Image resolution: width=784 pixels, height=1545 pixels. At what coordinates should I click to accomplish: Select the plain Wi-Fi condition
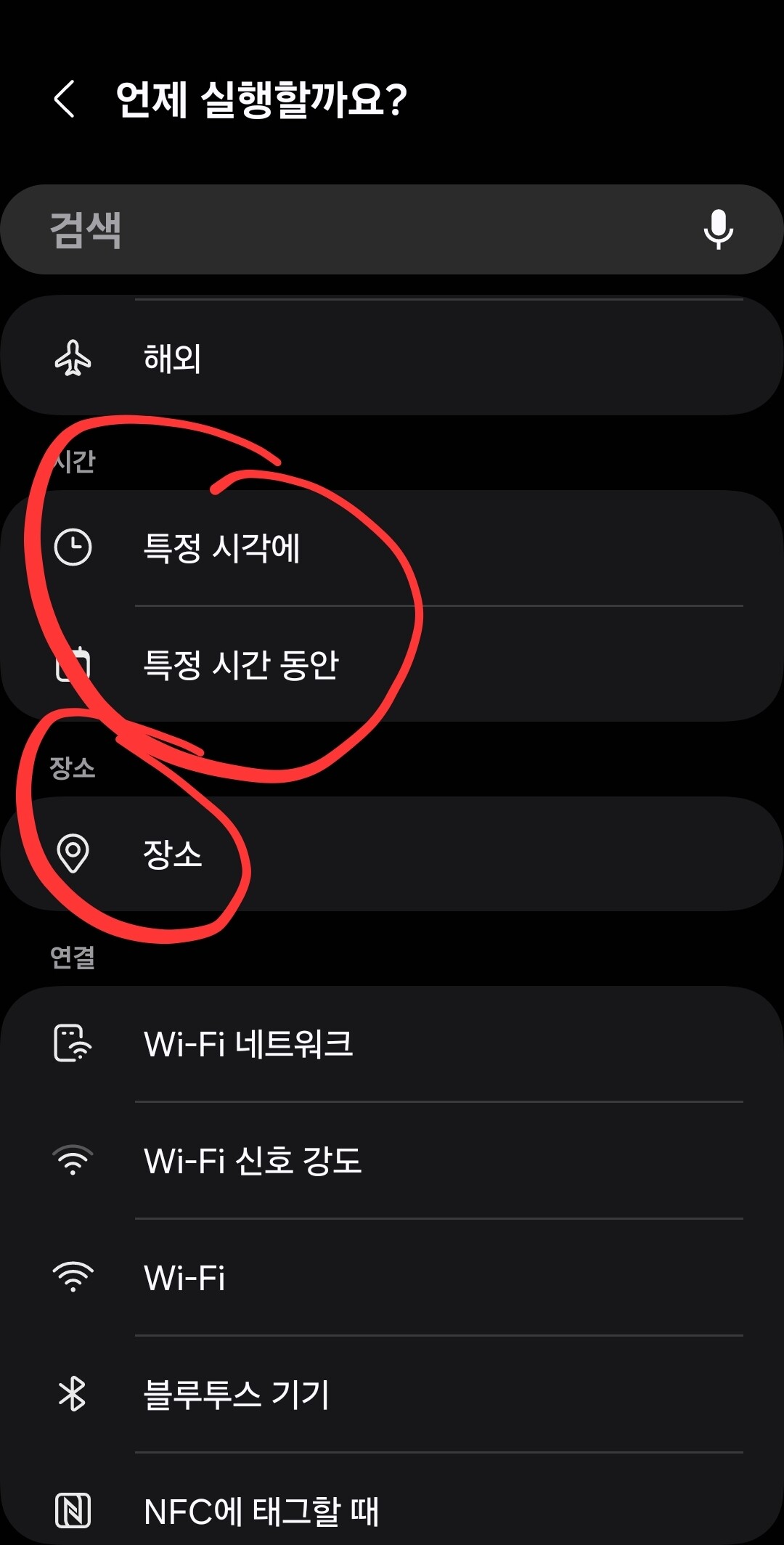tap(392, 1278)
